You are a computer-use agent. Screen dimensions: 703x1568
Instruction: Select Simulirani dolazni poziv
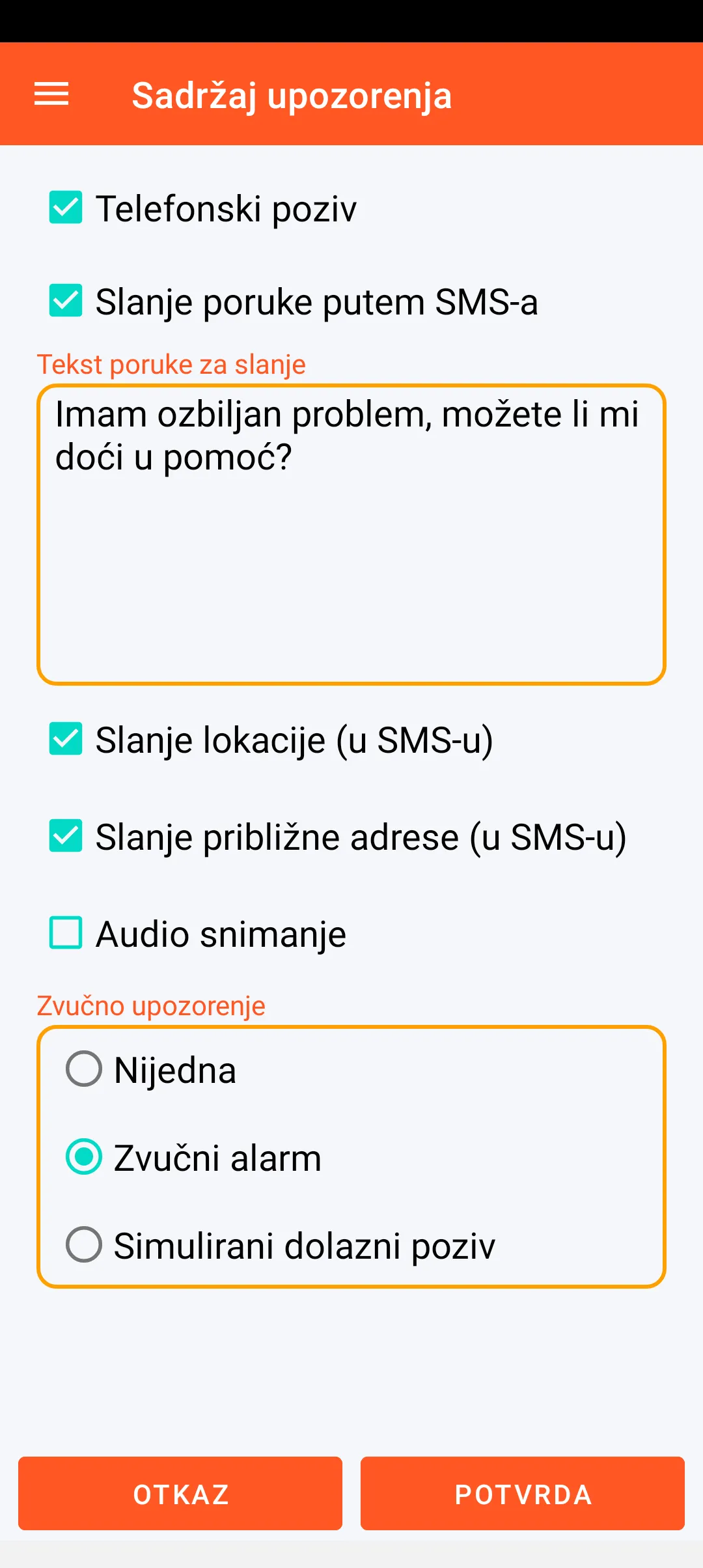(84, 1245)
